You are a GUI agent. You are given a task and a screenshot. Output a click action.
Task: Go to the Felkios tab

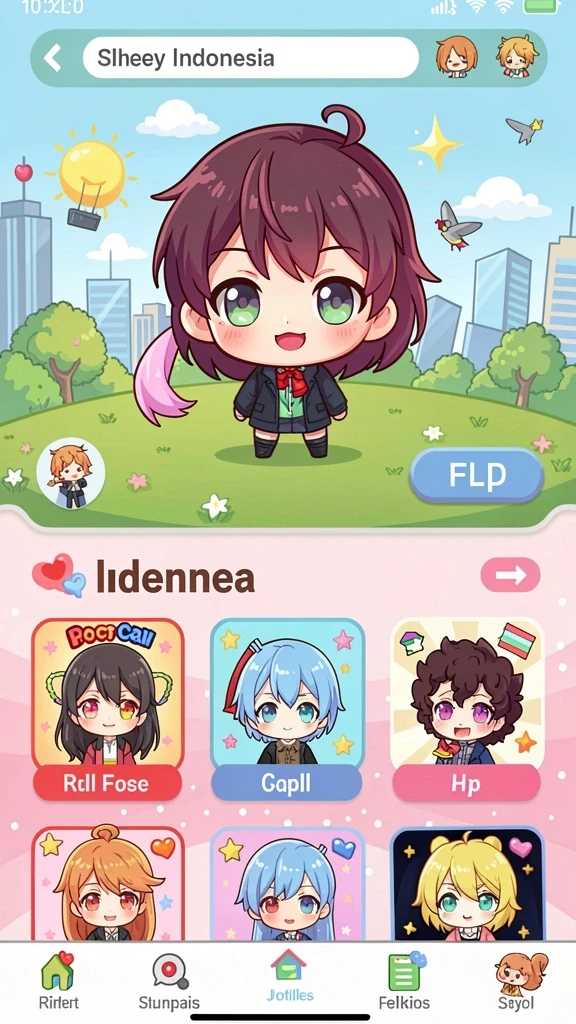click(405, 980)
